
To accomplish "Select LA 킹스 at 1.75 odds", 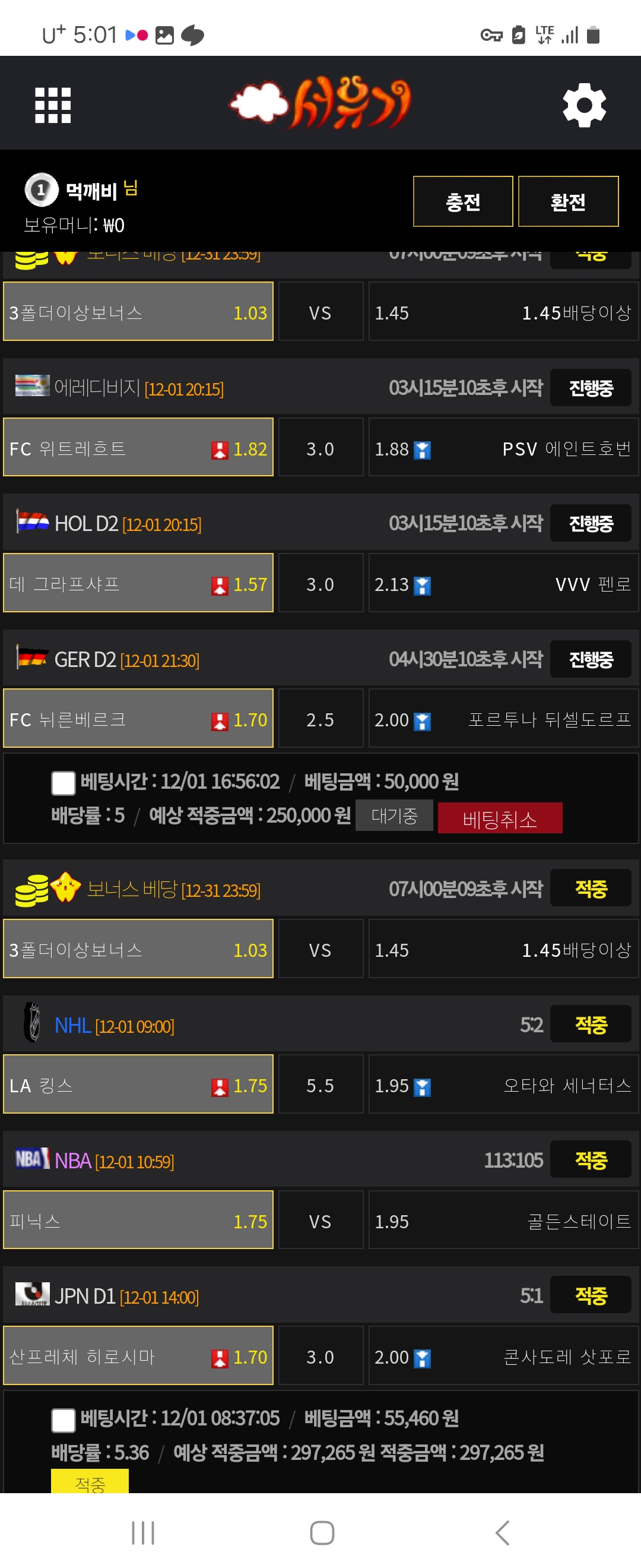I will point(138,1085).
